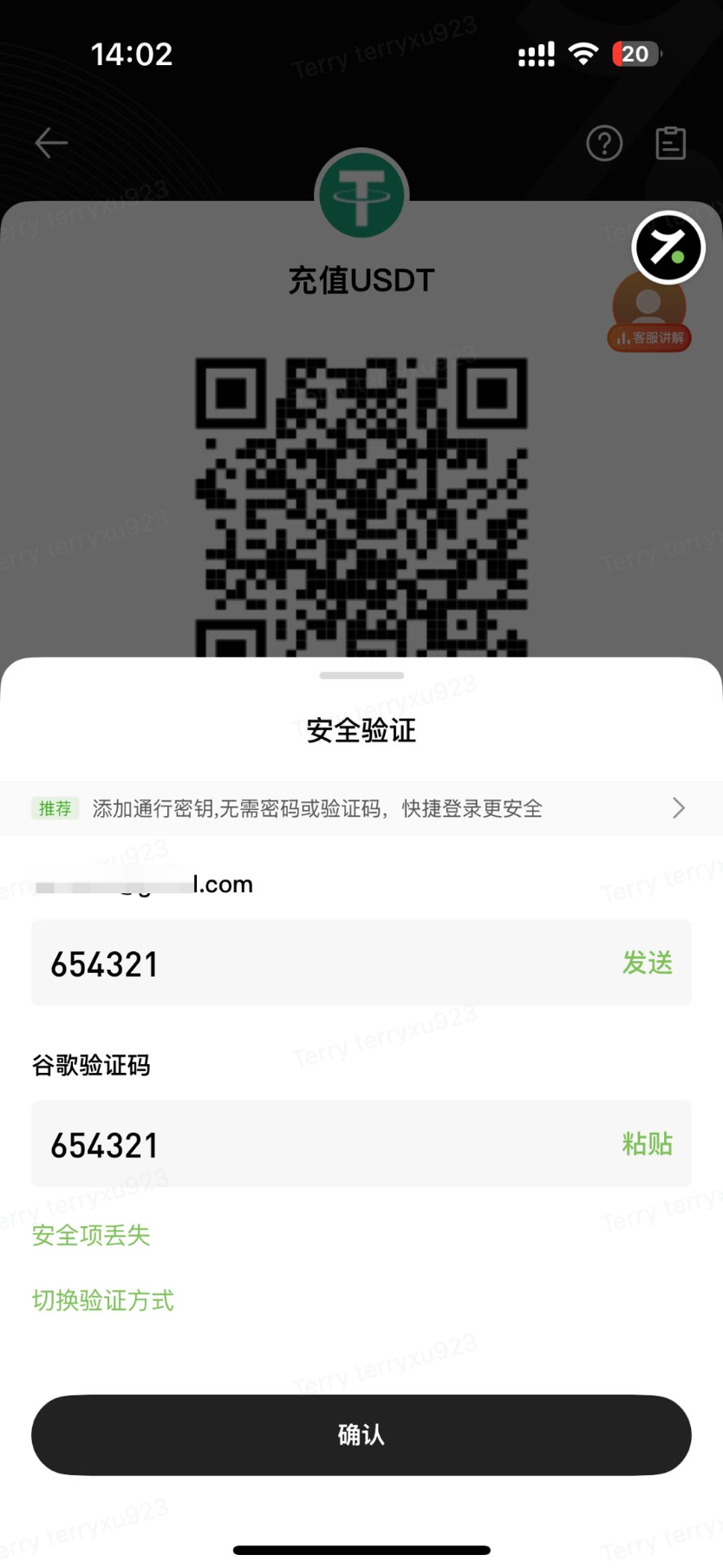Image resolution: width=723 pixels, height=1568 pixels.
Task: Open the deposit records clipboard icon
Action: 670,143
